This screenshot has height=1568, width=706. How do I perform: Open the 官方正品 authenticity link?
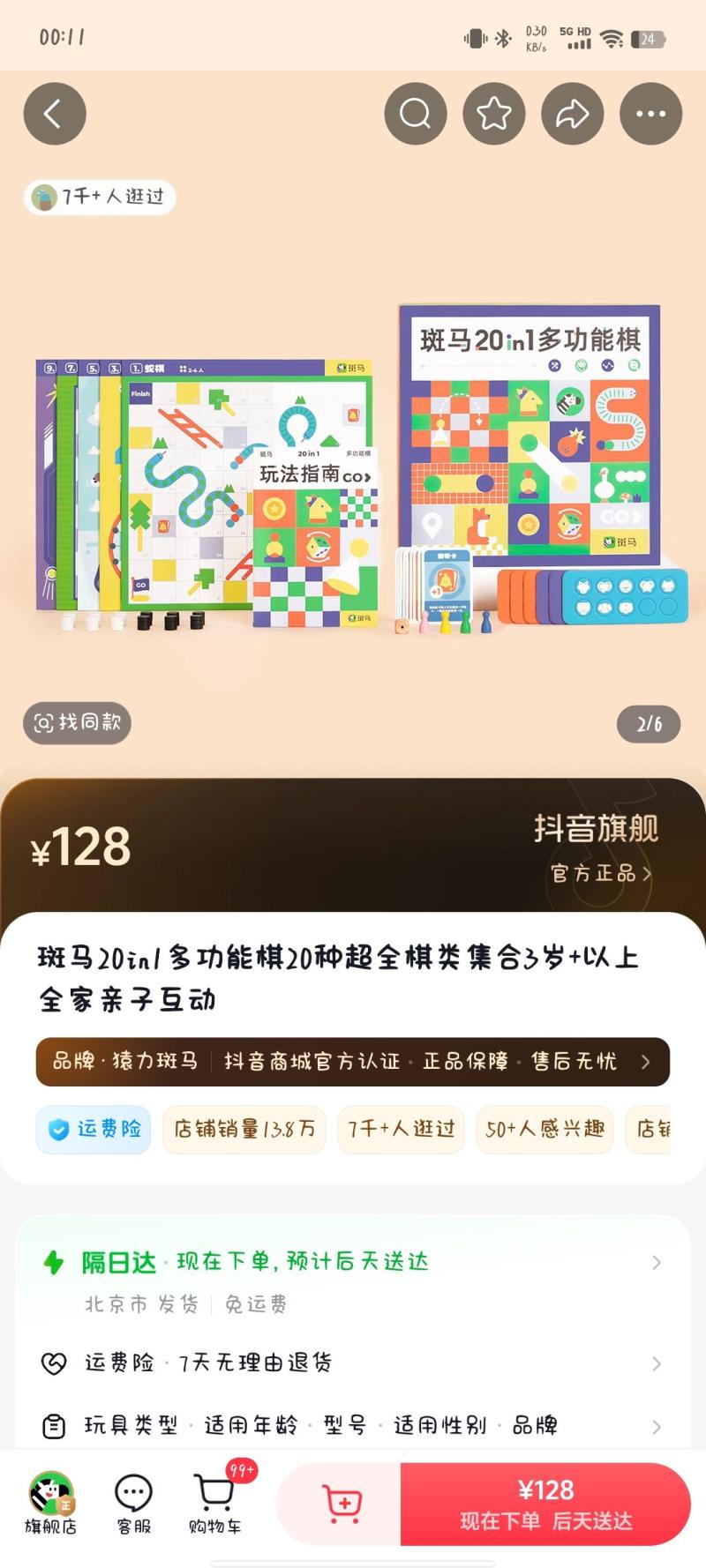[600, 873]
